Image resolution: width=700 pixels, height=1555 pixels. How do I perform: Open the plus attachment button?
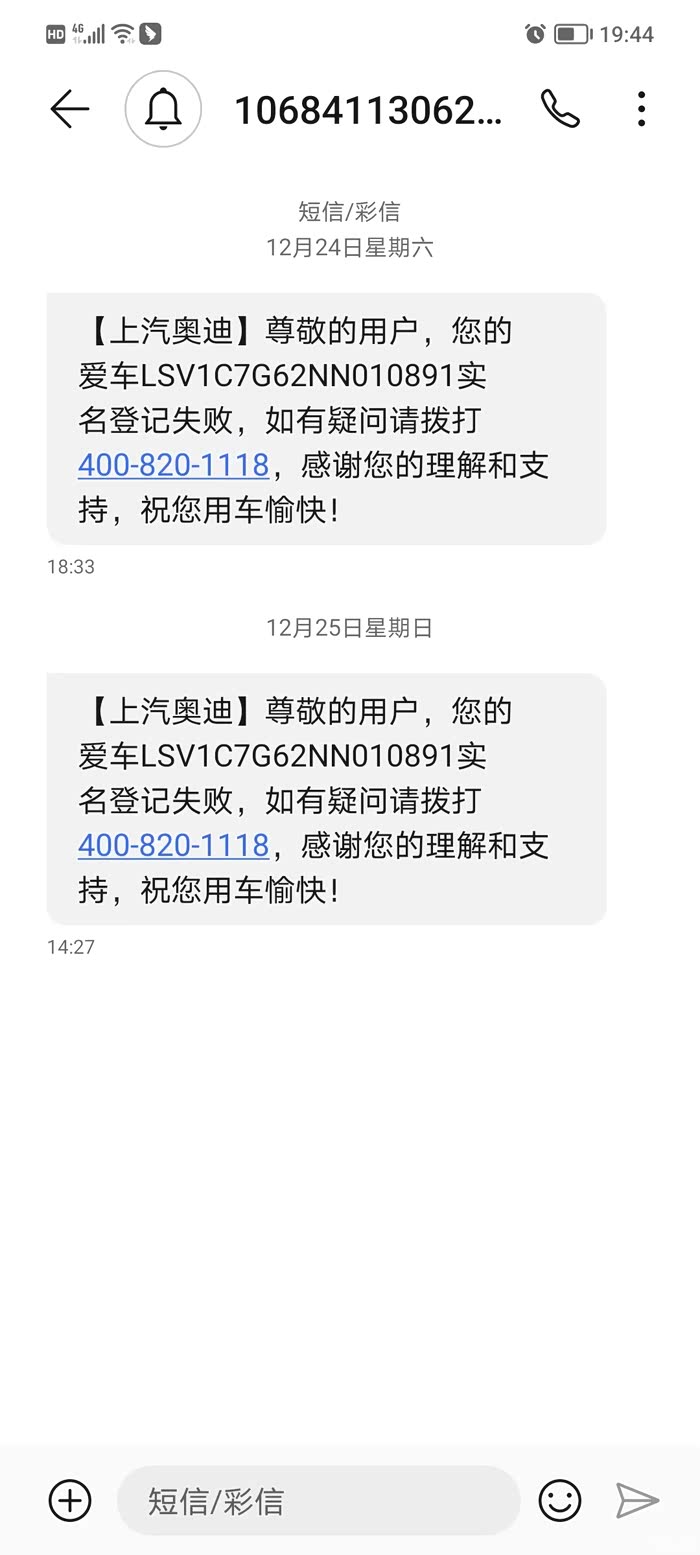70,1500
